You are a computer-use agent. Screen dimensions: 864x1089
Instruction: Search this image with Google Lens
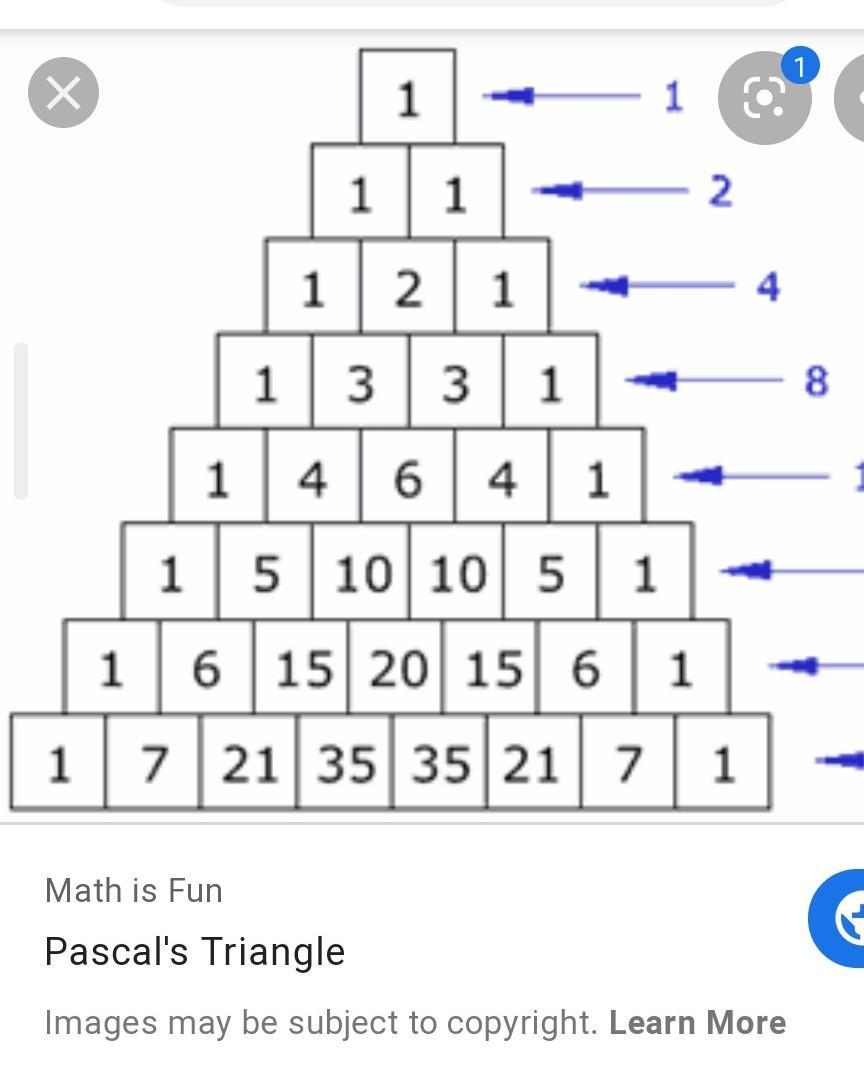pyautogui.click(x=764, y=97)
